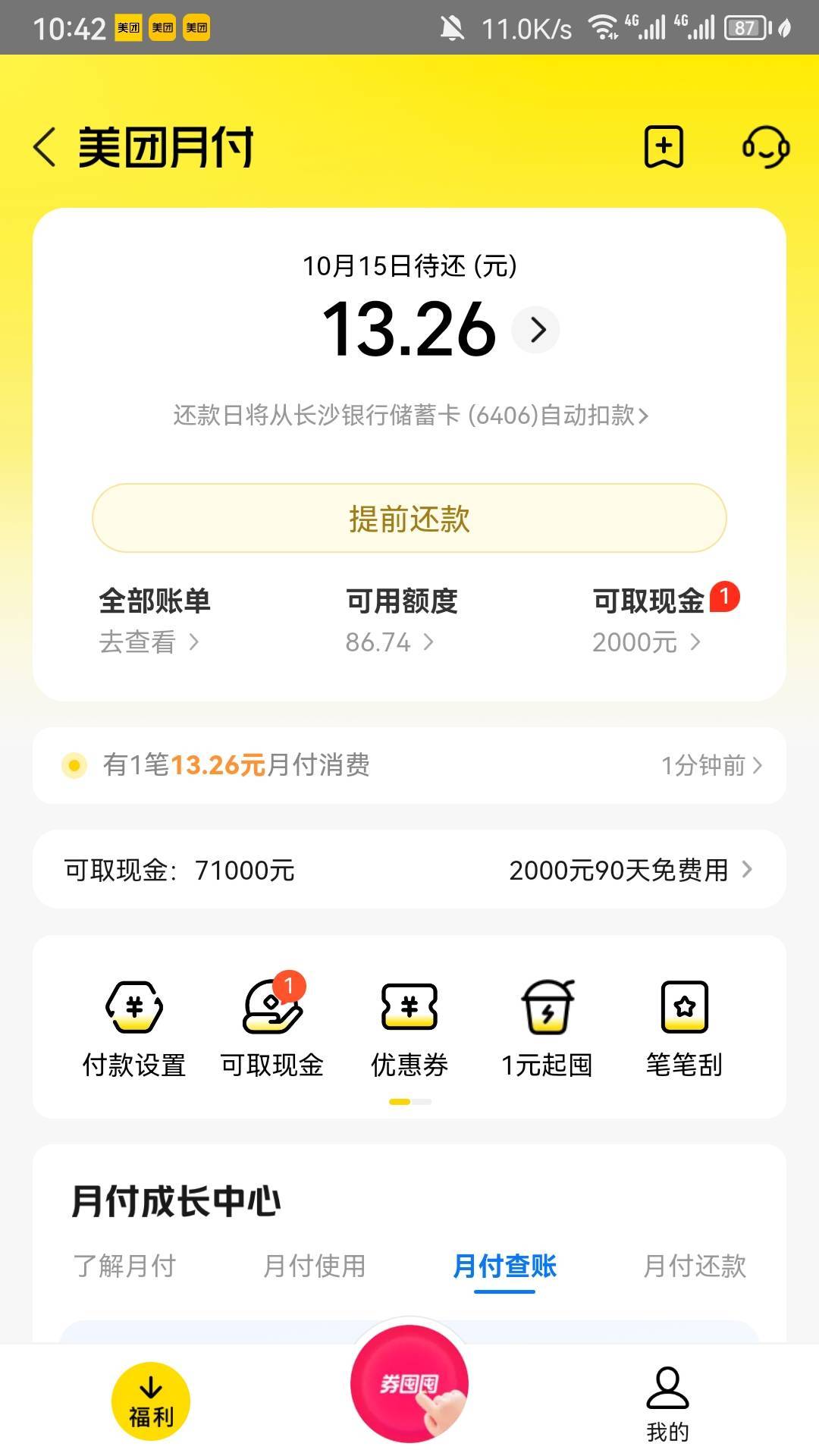Go back from 美团月付 page

[45, 146]
